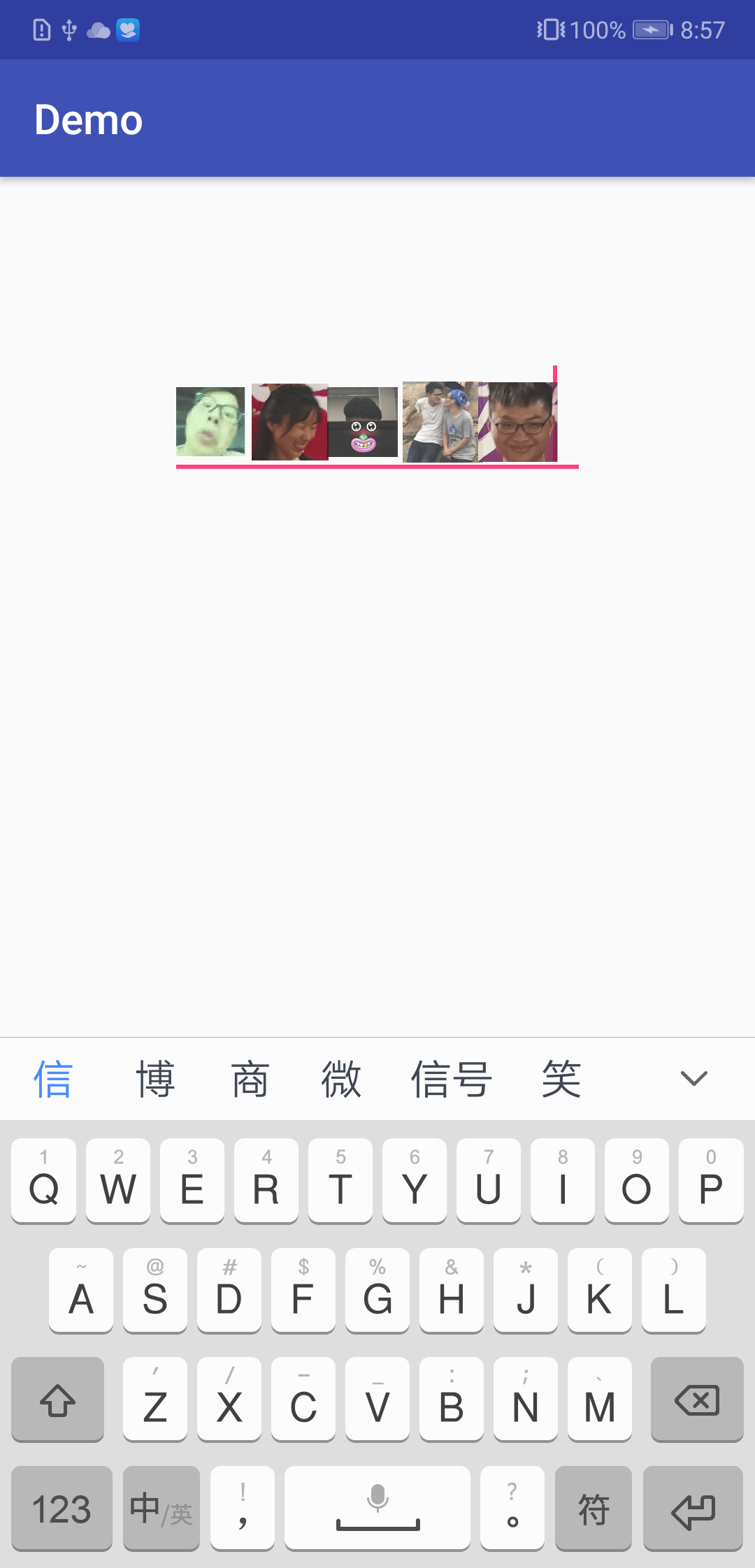Screen dimensions: 755x1568
Task: Tap the space bar with microphone
Action: pos(377,1509)
